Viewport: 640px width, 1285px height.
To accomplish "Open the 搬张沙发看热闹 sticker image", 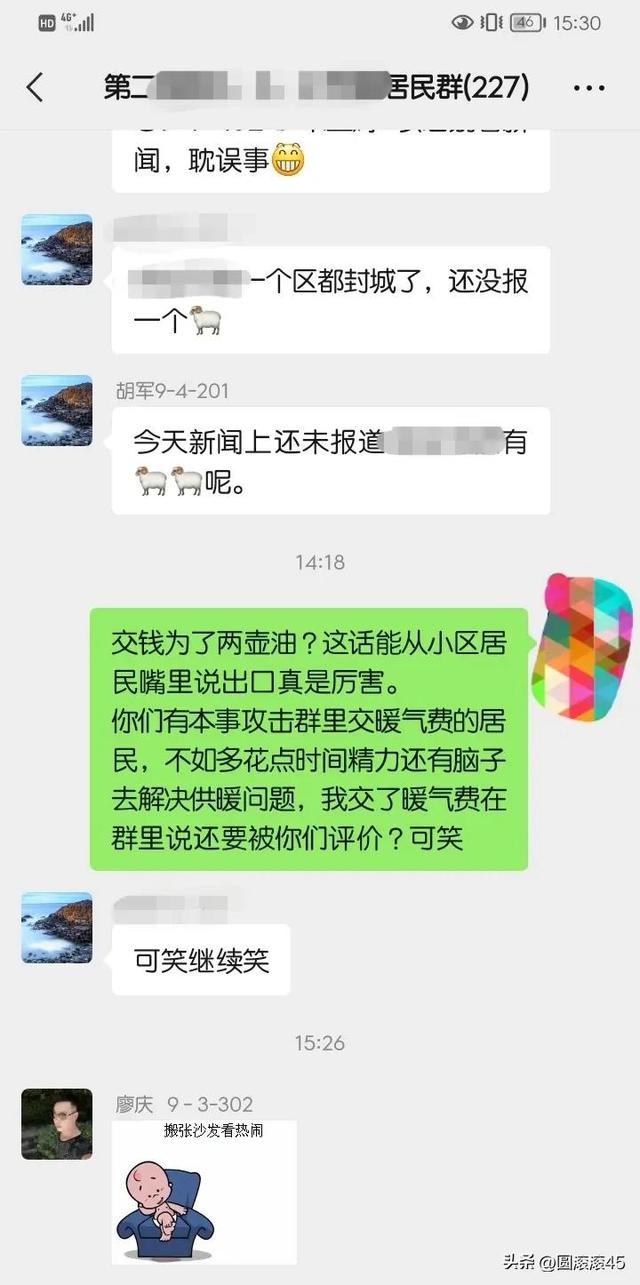I will pos(204,1192).
